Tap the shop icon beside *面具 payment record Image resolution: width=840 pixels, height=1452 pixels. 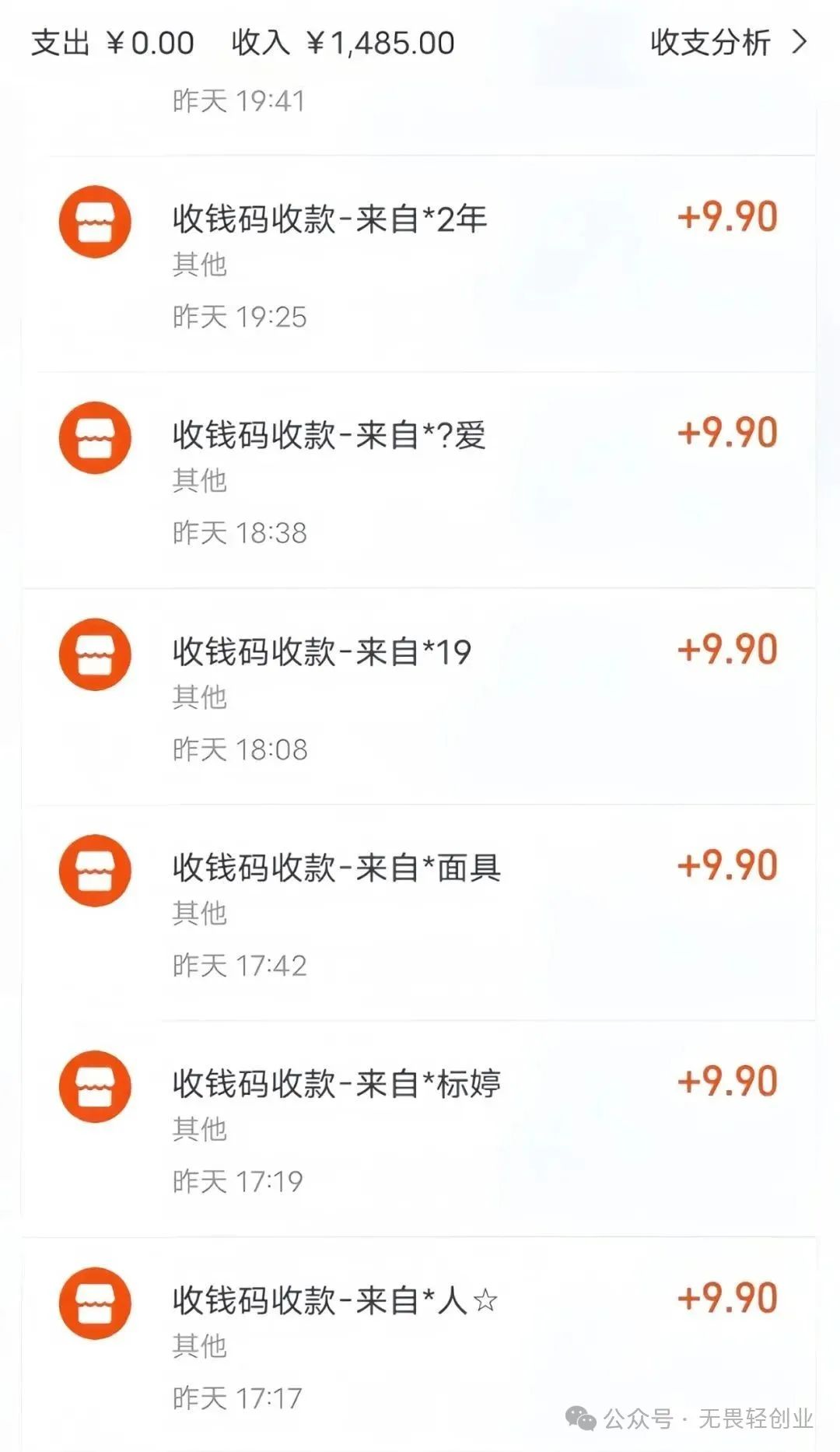(x=95, y=870)
